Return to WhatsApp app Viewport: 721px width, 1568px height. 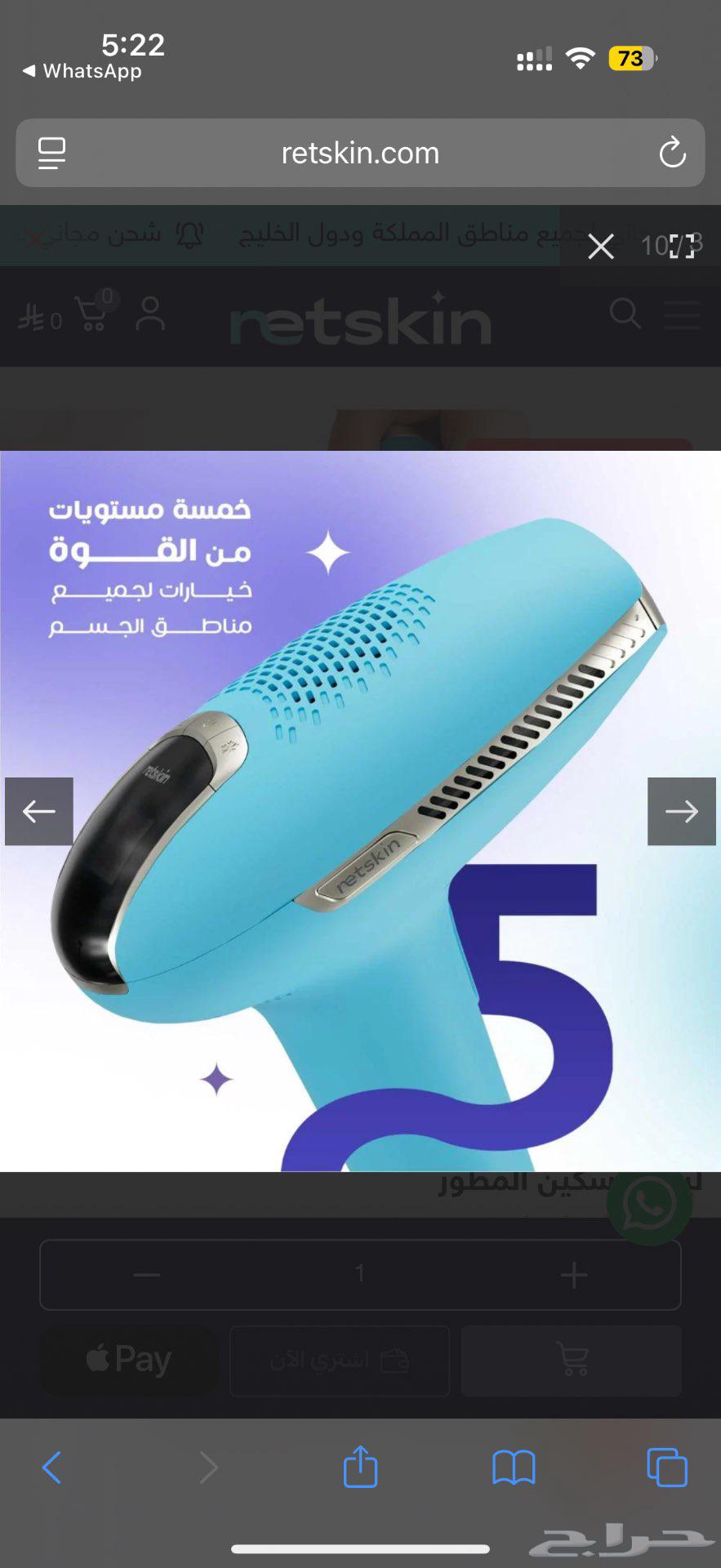(82, 71)
